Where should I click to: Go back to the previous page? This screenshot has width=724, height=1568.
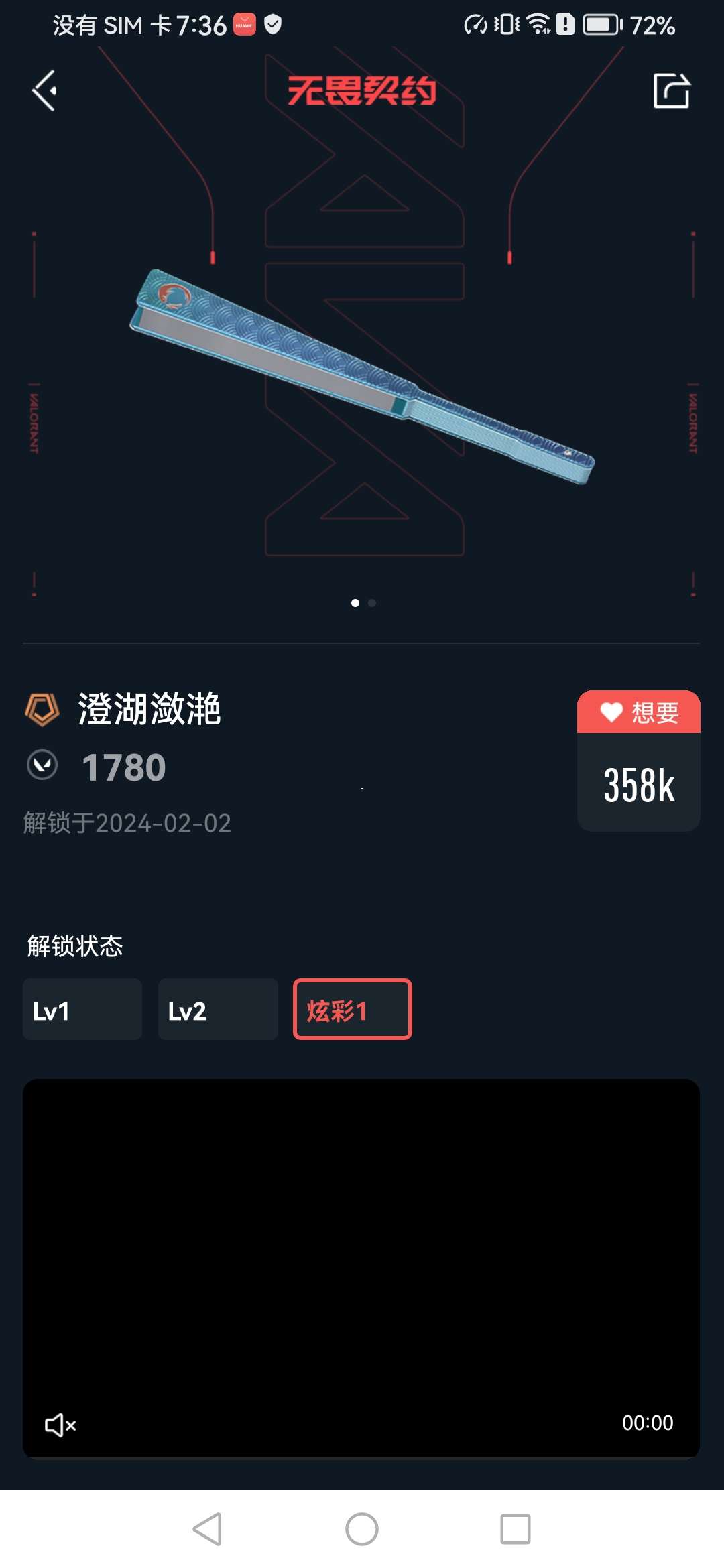45,90
